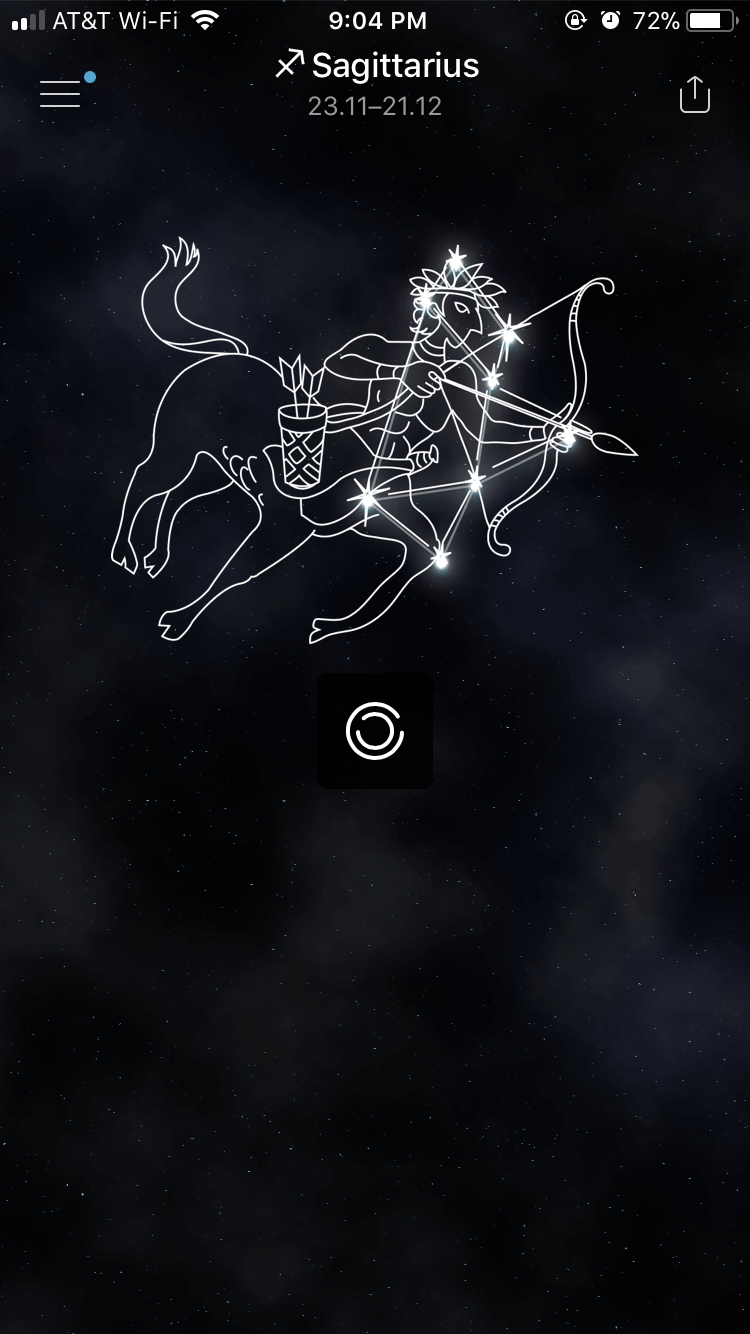Screen dimensions: 750x1334
Task: Open the hamburger menu
Action: tap(60, 93)
